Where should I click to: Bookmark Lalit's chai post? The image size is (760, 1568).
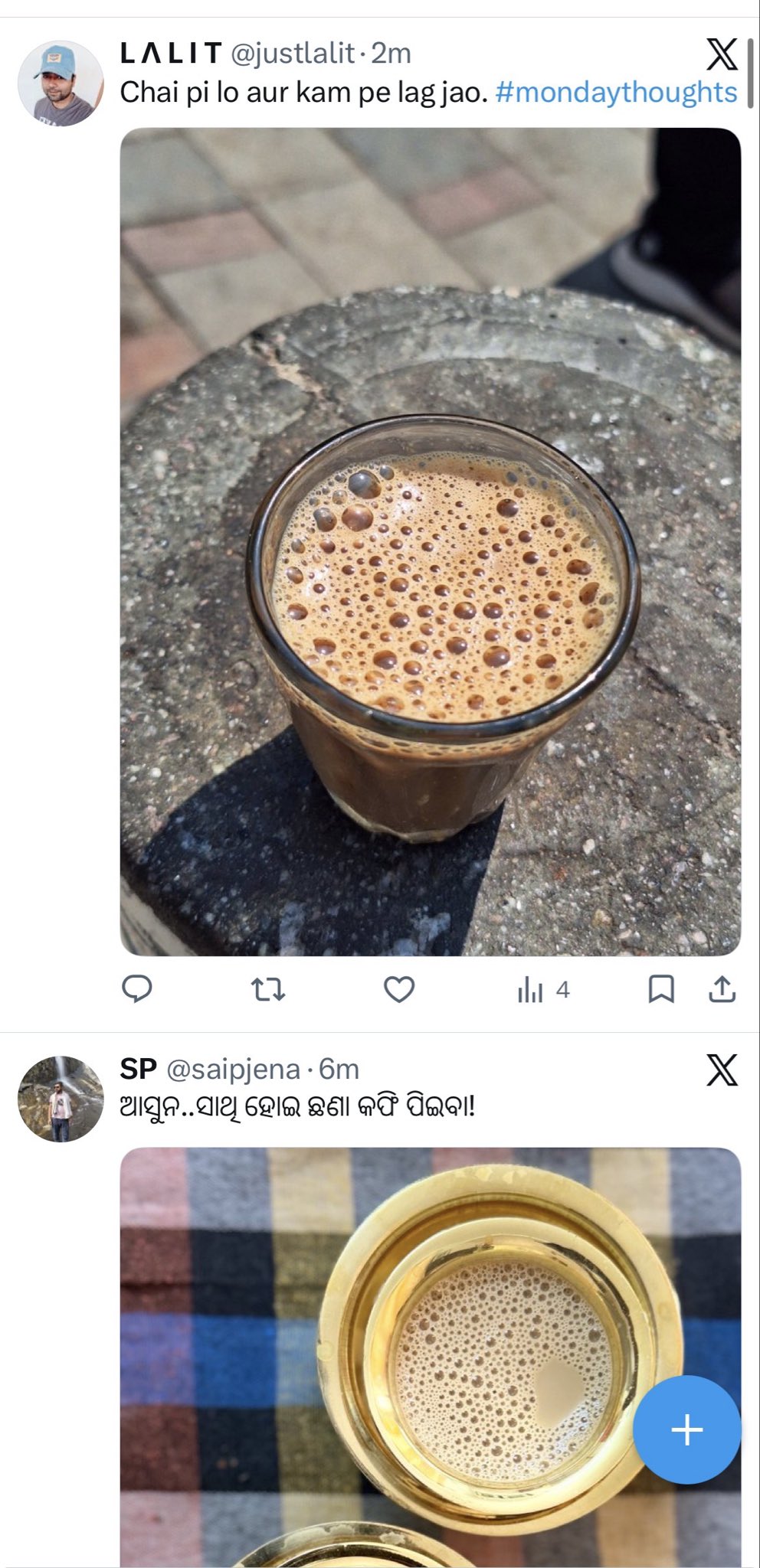(661, 989)
